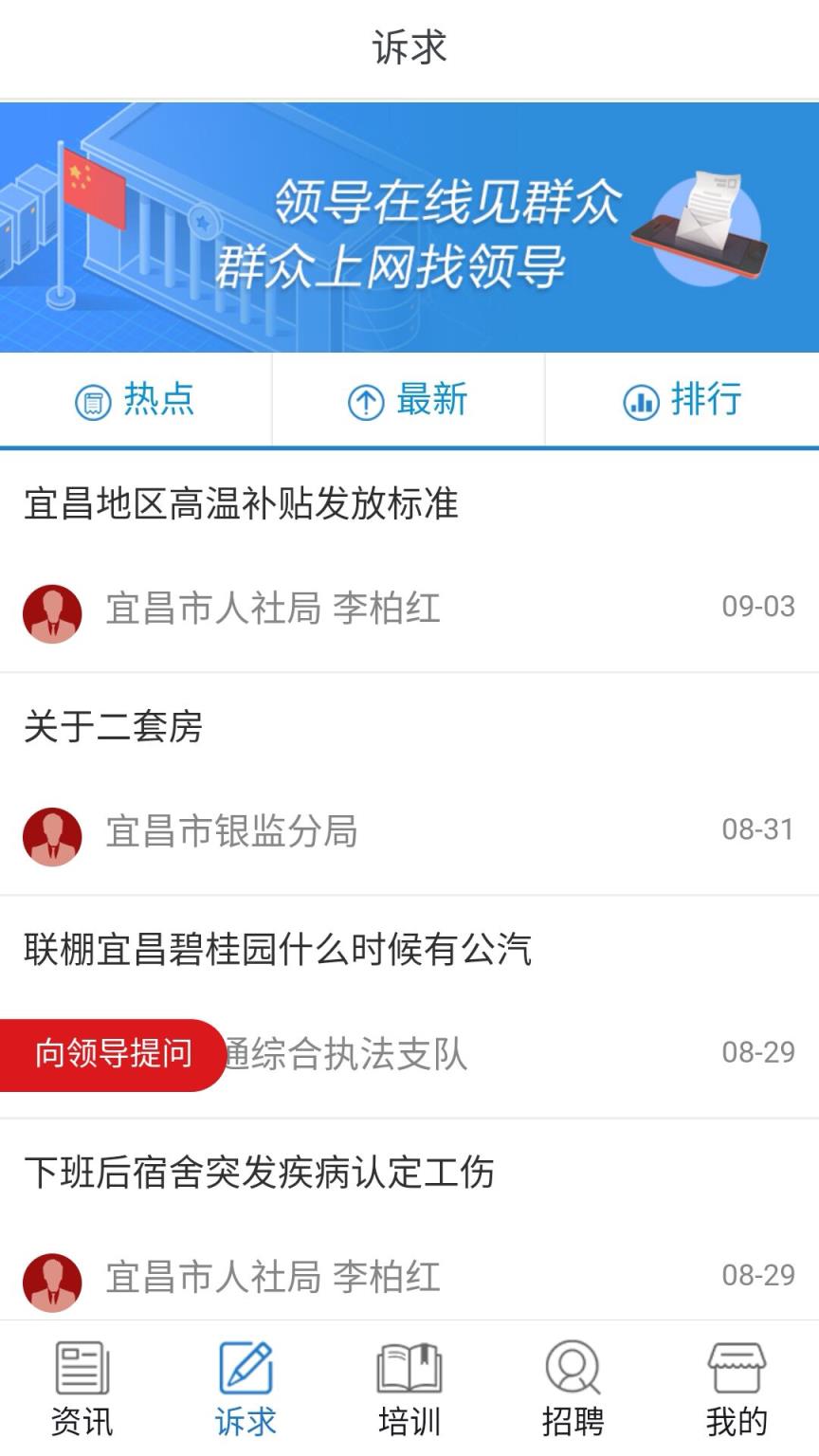Open post 联棚宜昌碧桂园什么时候有公汽

(x=275, y=950)
